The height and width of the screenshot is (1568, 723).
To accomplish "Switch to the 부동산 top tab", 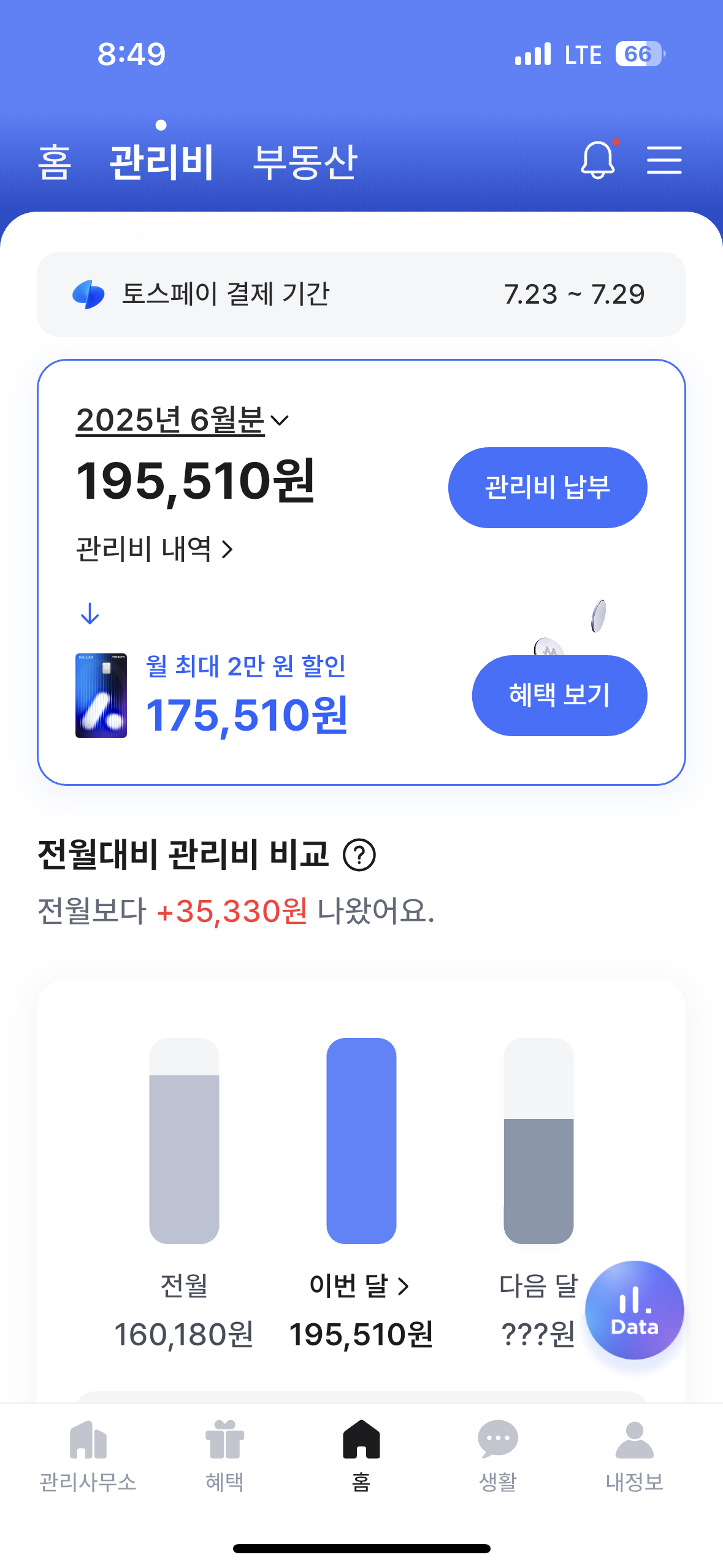I will [x=305, y=163].
